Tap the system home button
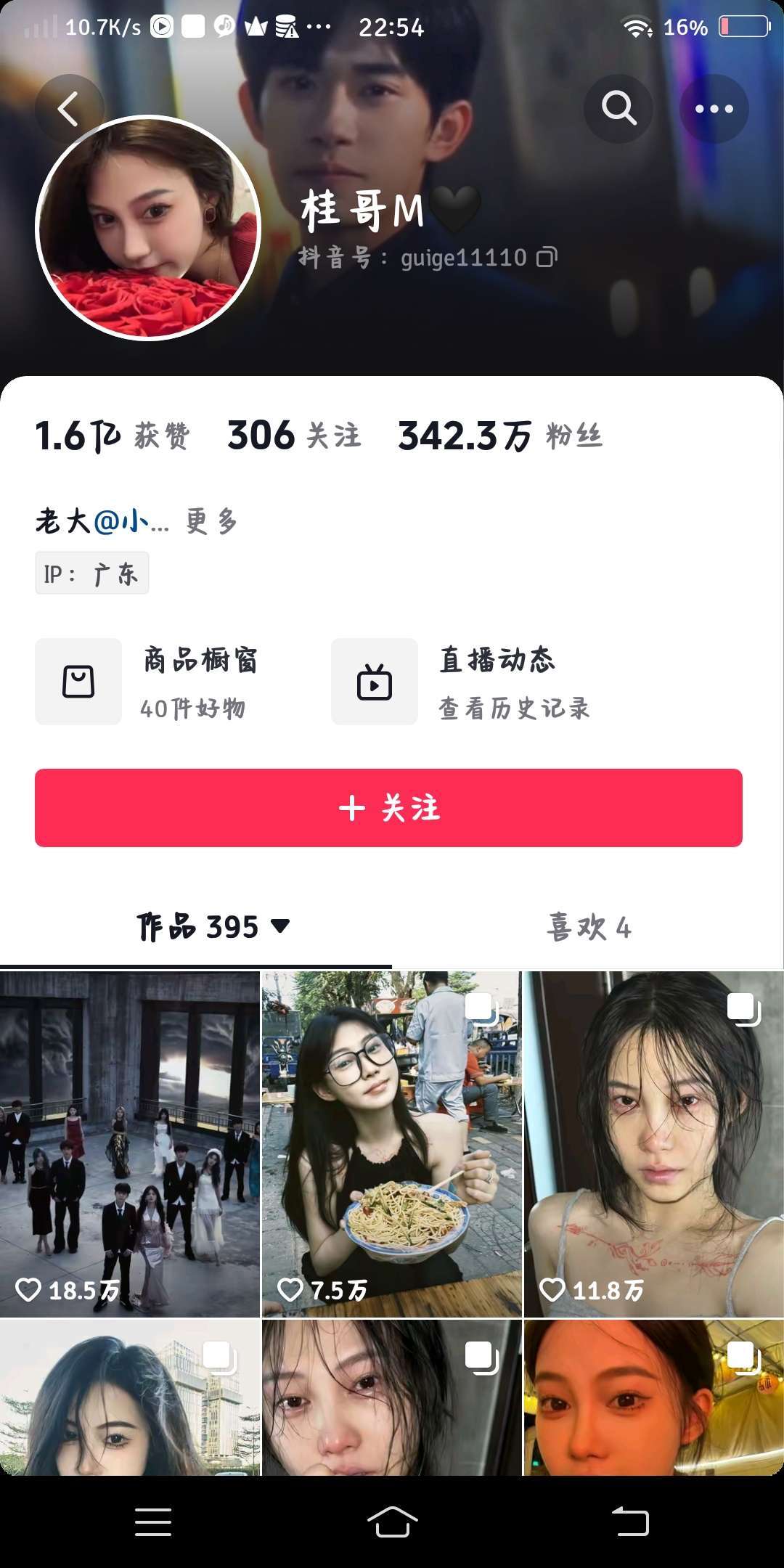Screen dimensions: 784x1568 [392, 1521]
